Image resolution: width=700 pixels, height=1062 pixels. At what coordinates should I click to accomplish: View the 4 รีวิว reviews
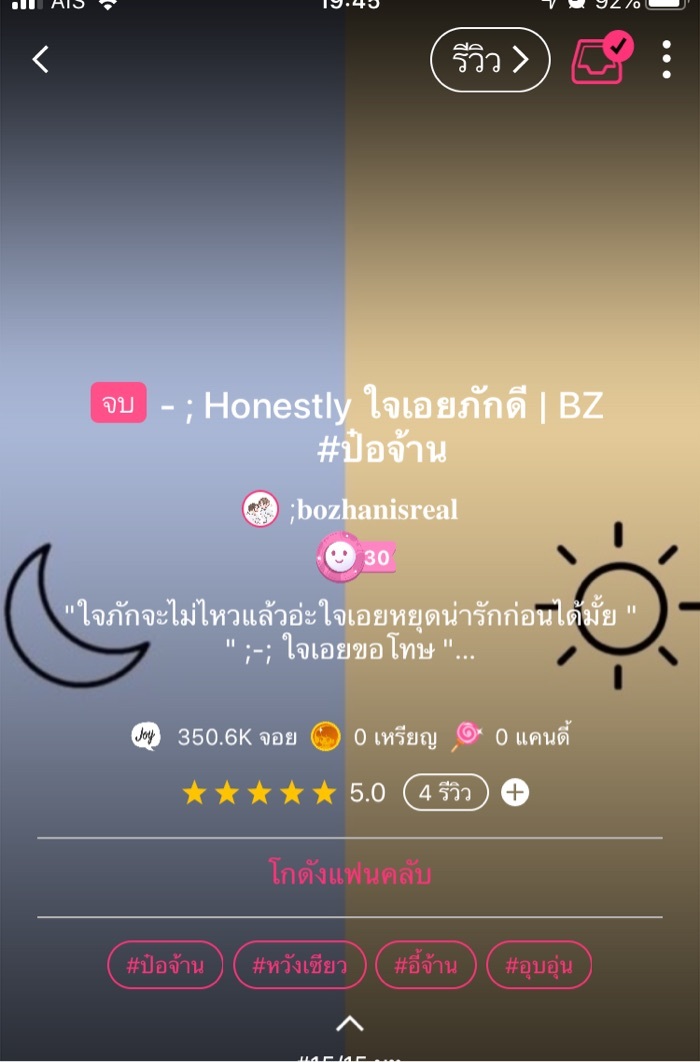click(x=445, y=793)
